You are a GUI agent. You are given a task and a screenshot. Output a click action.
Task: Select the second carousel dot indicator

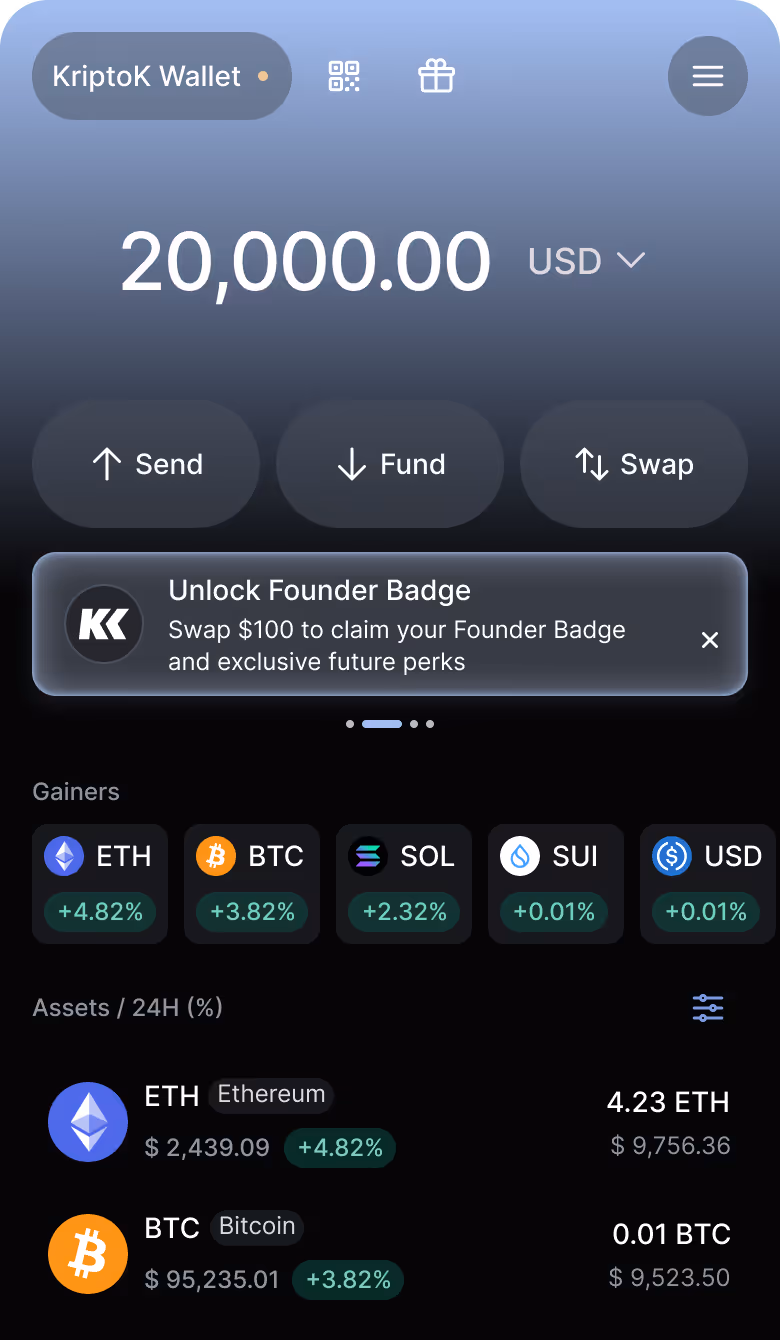(383, 723)
